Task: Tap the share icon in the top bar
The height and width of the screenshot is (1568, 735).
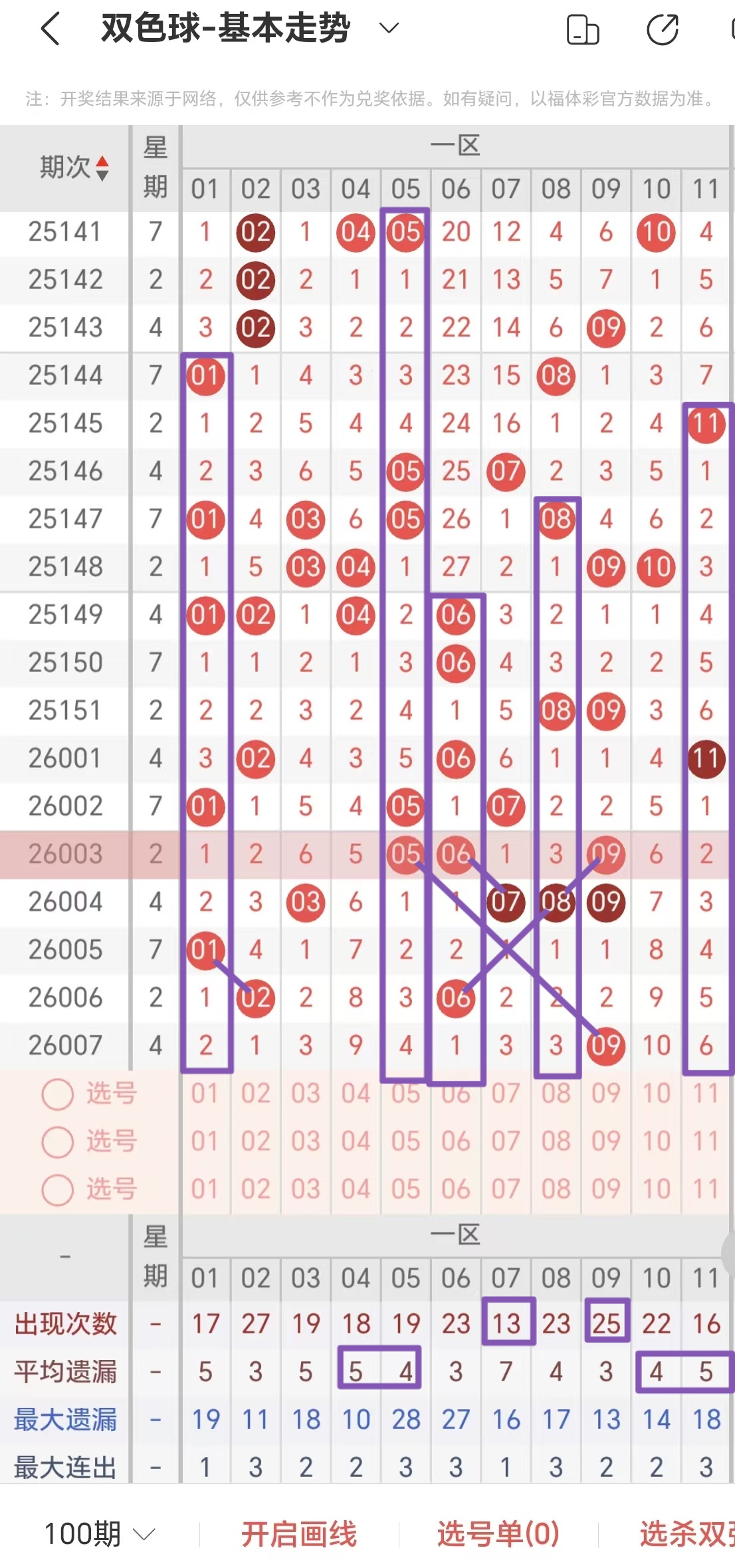Action: click(663, 29)
